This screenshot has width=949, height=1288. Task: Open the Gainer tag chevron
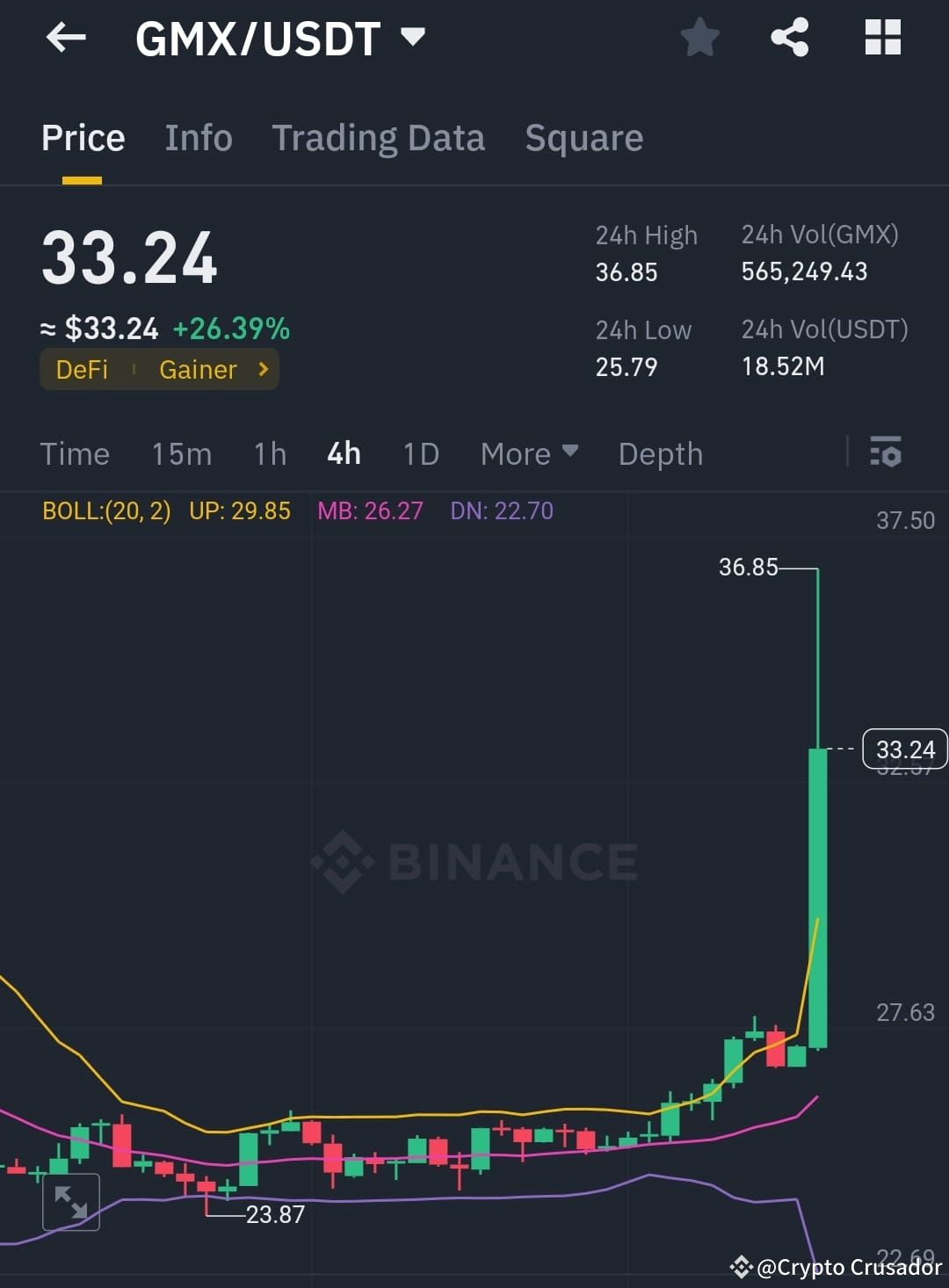click(262, 370)
